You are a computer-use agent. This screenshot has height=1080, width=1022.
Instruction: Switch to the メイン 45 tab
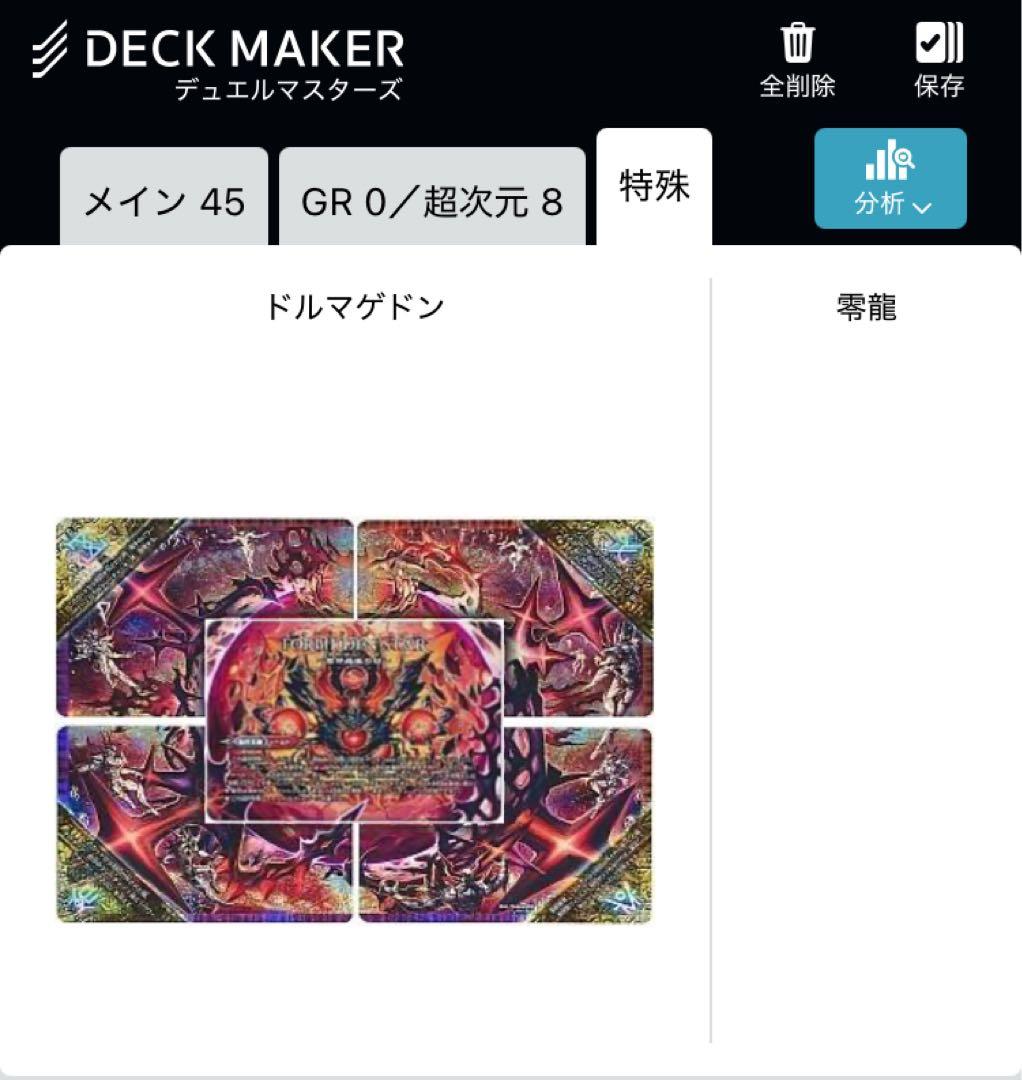click(x=164, y=200)
